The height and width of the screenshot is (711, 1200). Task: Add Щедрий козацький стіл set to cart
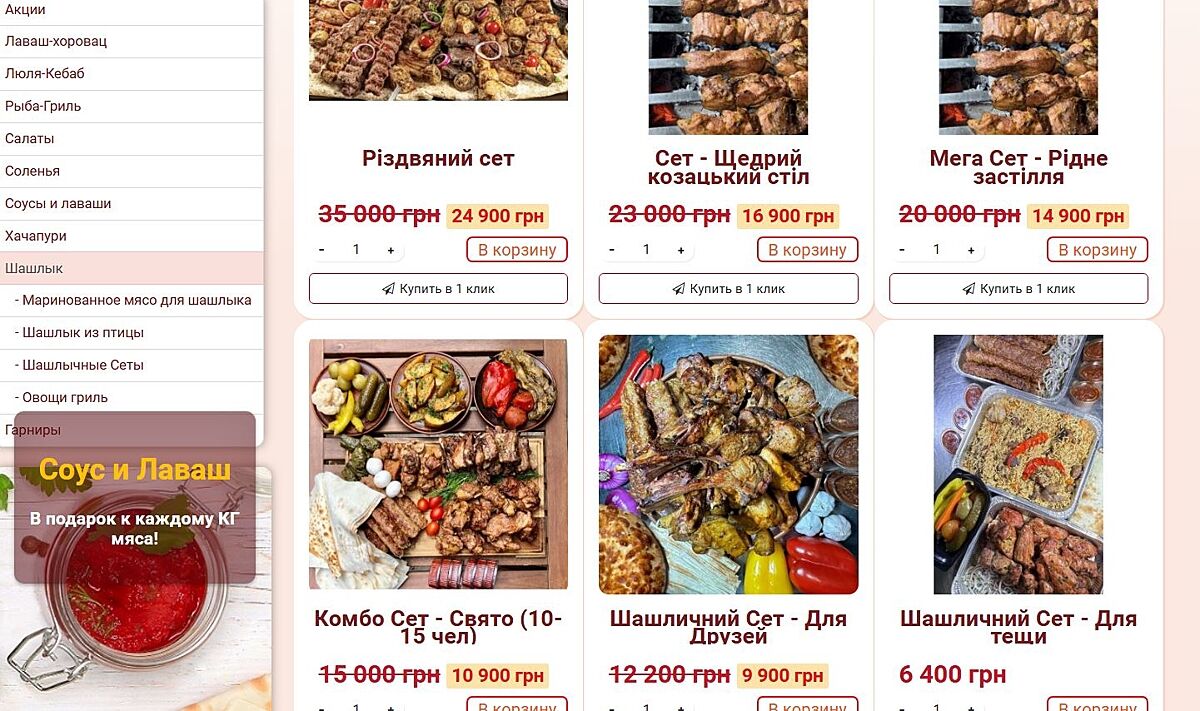pyautogui.click(x=807, y=250)
